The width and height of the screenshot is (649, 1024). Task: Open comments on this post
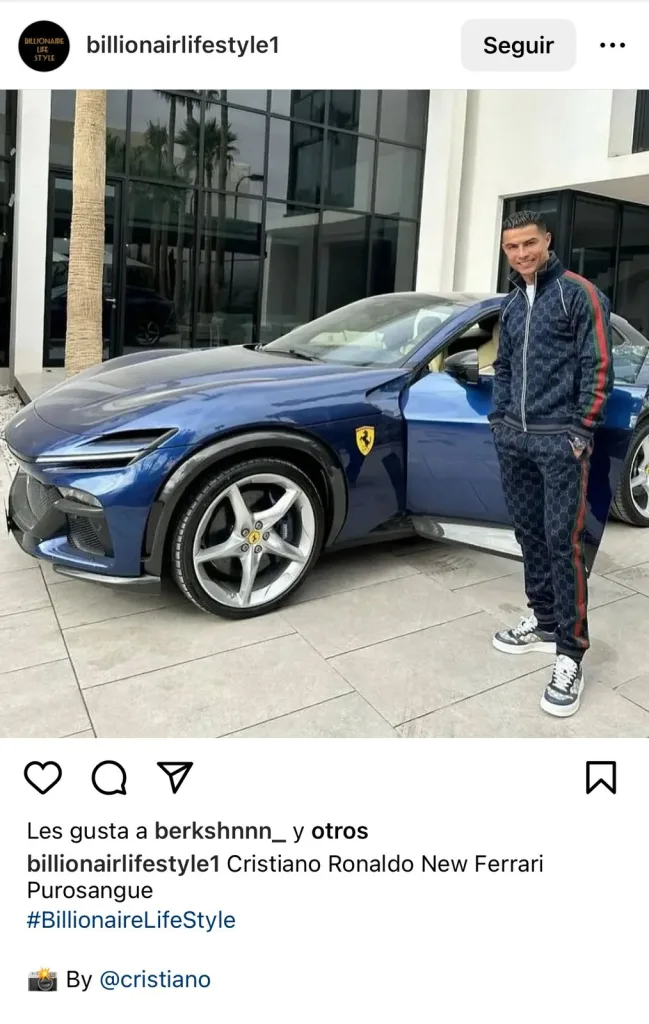click(x=109, y=777)
